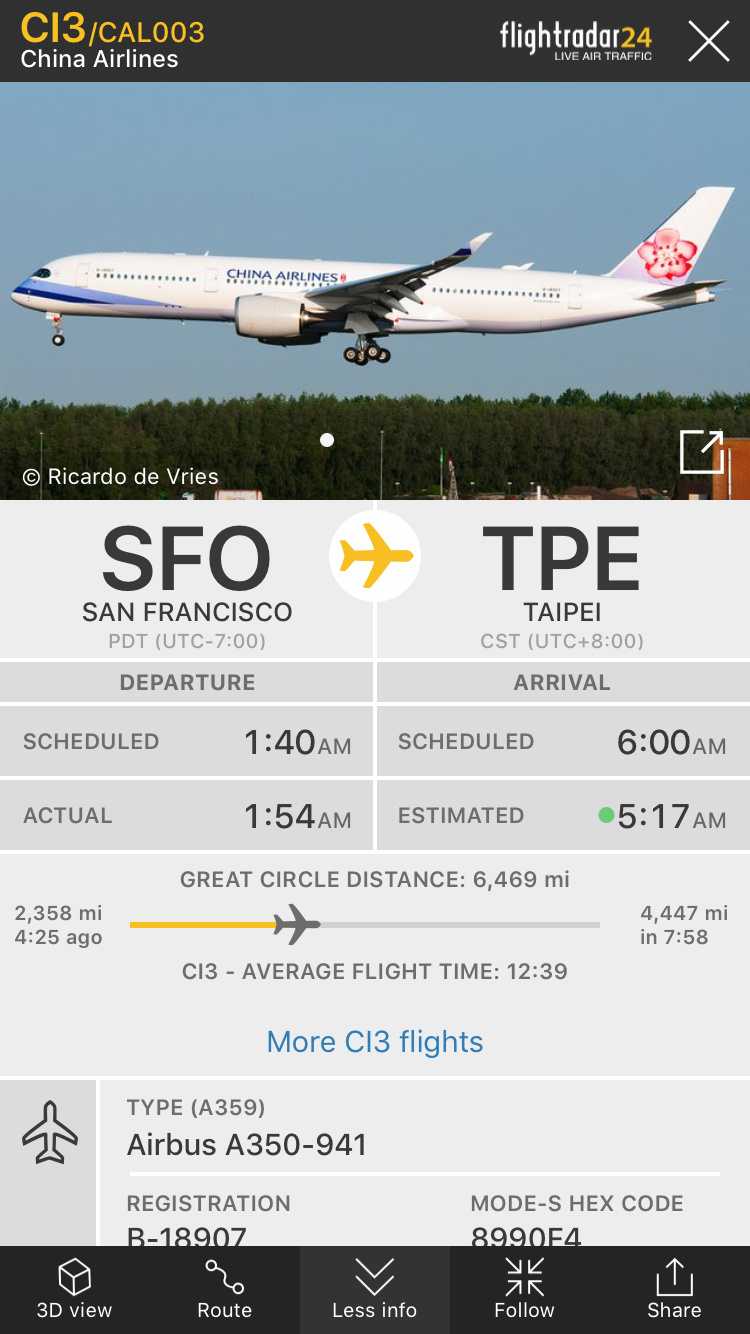Screen dimensions: 750x1334
Task: Open the 3D view
Action: click(x=75, y=1289)
